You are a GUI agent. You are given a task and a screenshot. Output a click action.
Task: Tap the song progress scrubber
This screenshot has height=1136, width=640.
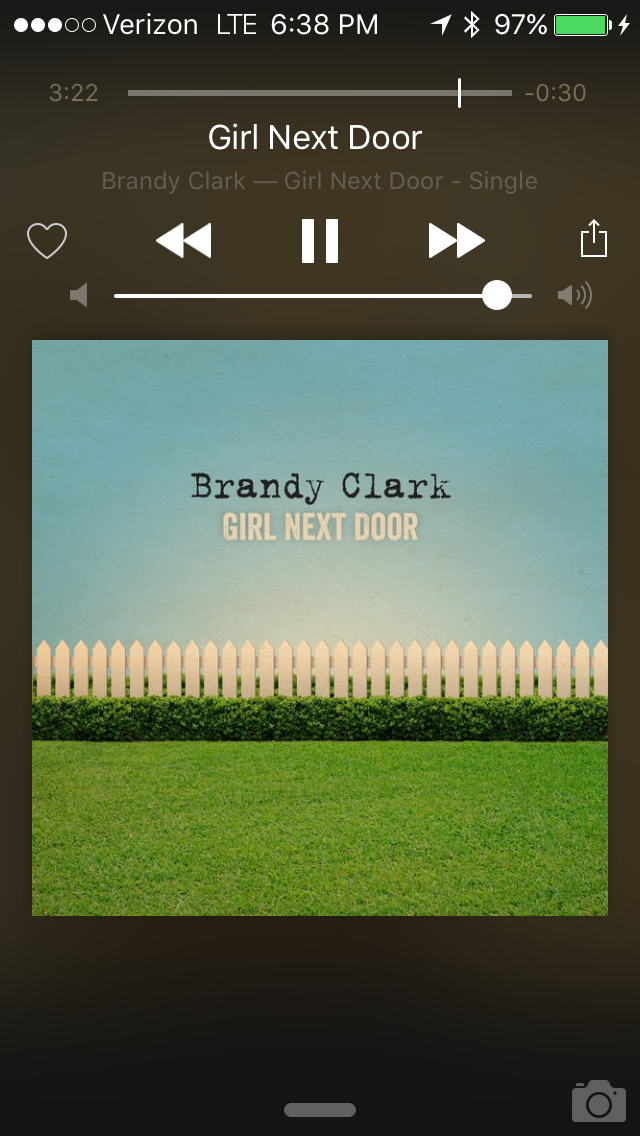pos(459,93)
